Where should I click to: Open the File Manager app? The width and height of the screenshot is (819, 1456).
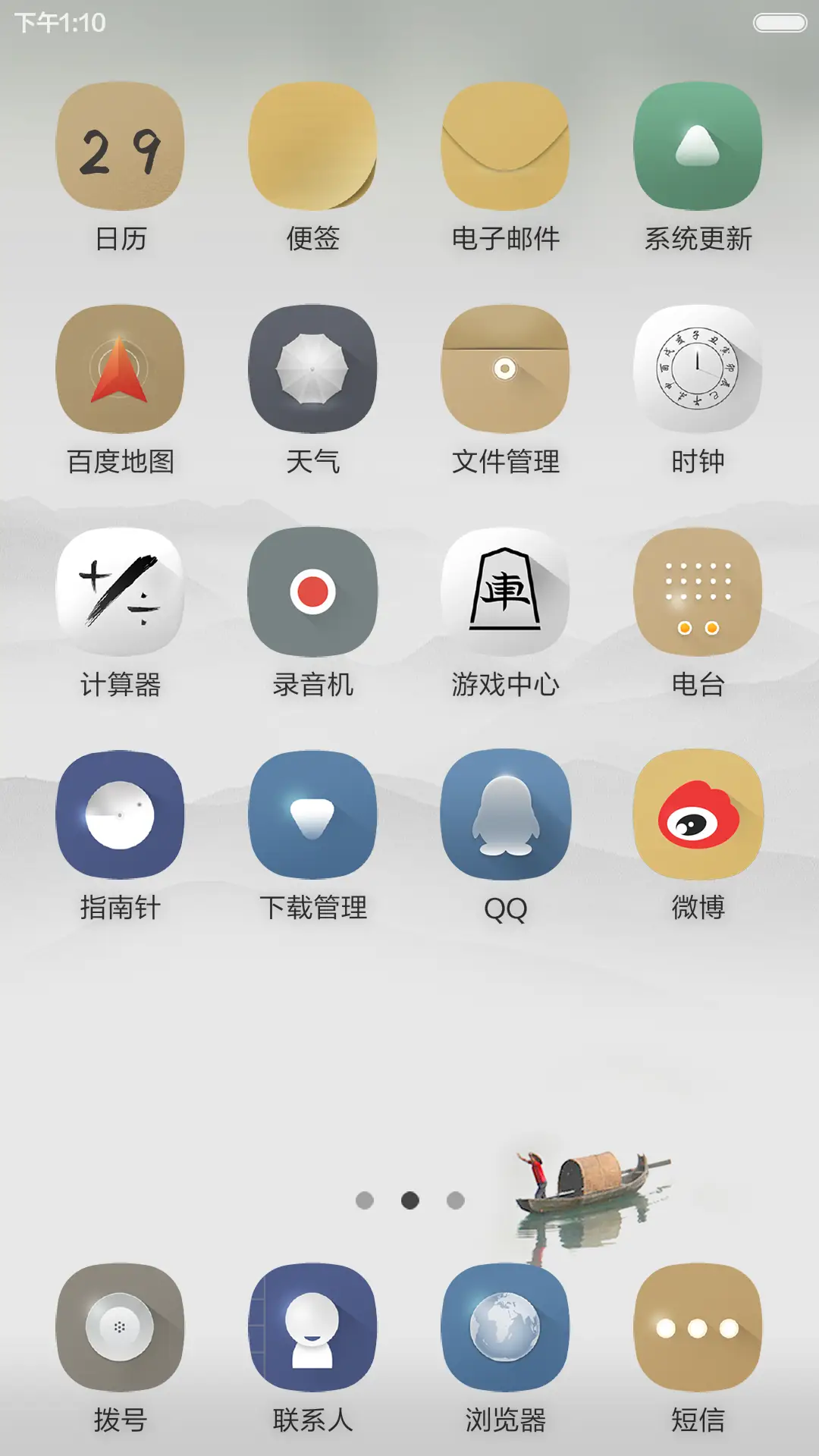[506, 369]
